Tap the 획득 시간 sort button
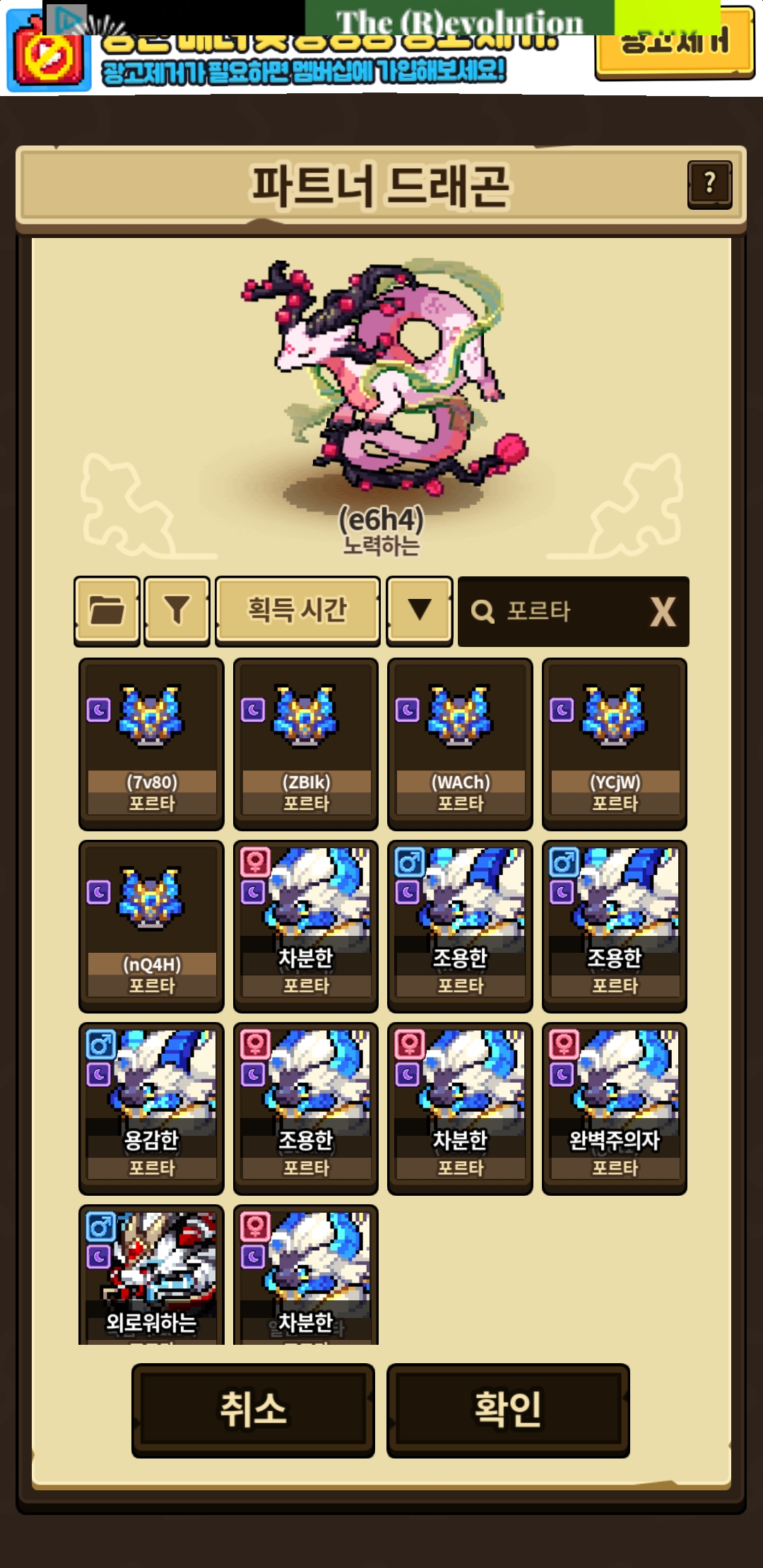 click(x=297, y=611)
